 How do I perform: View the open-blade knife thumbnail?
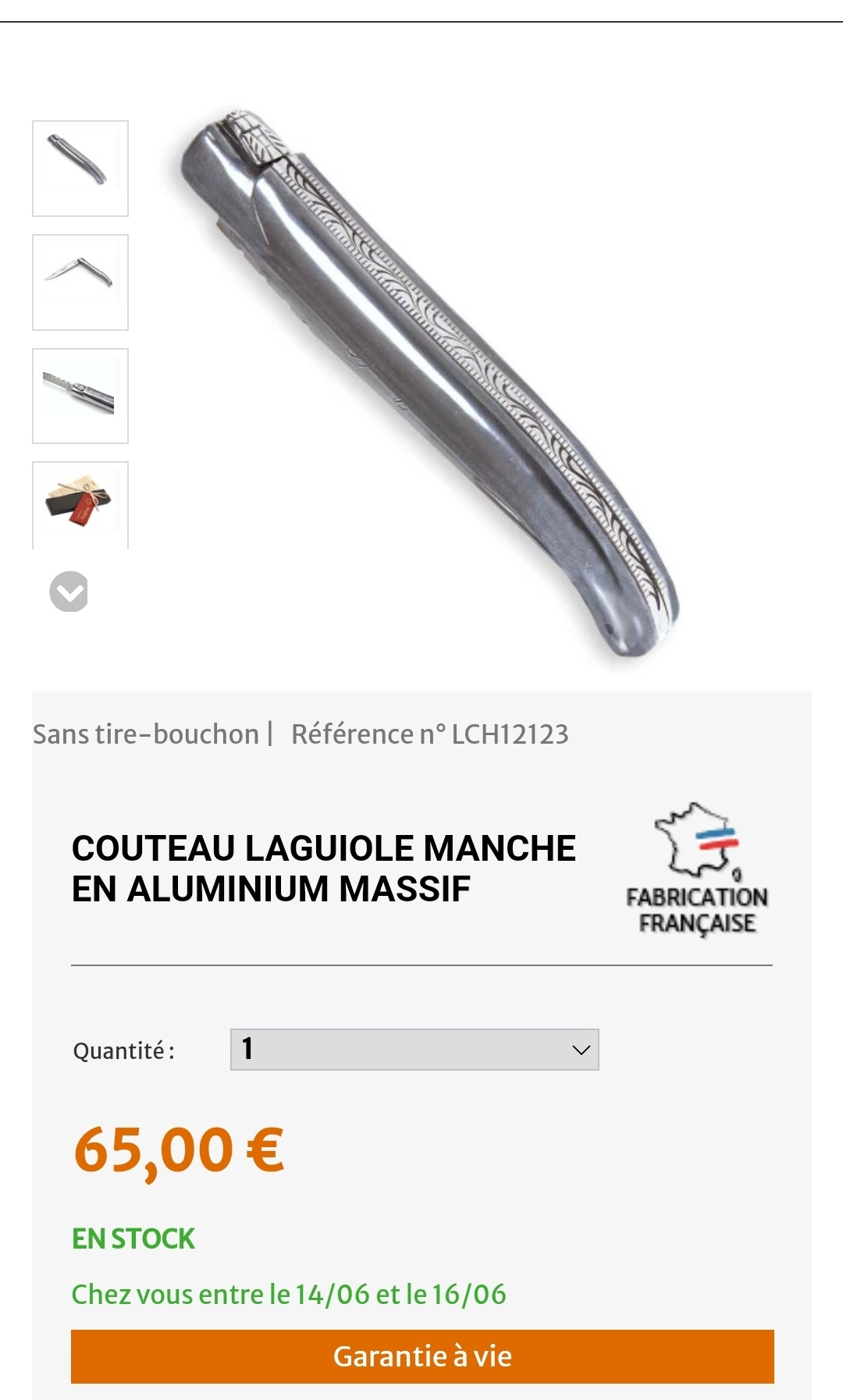click(x=80, y=282)
